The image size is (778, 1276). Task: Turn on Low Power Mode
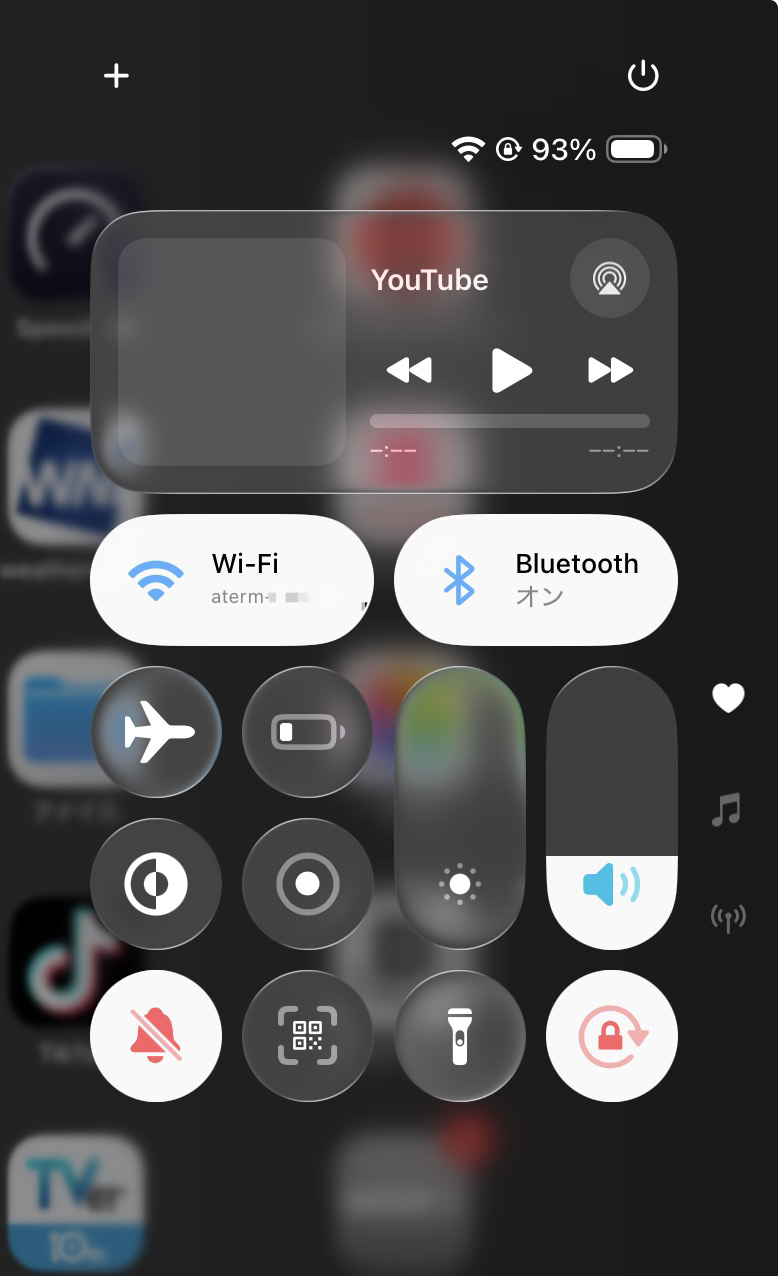(307, 732)
